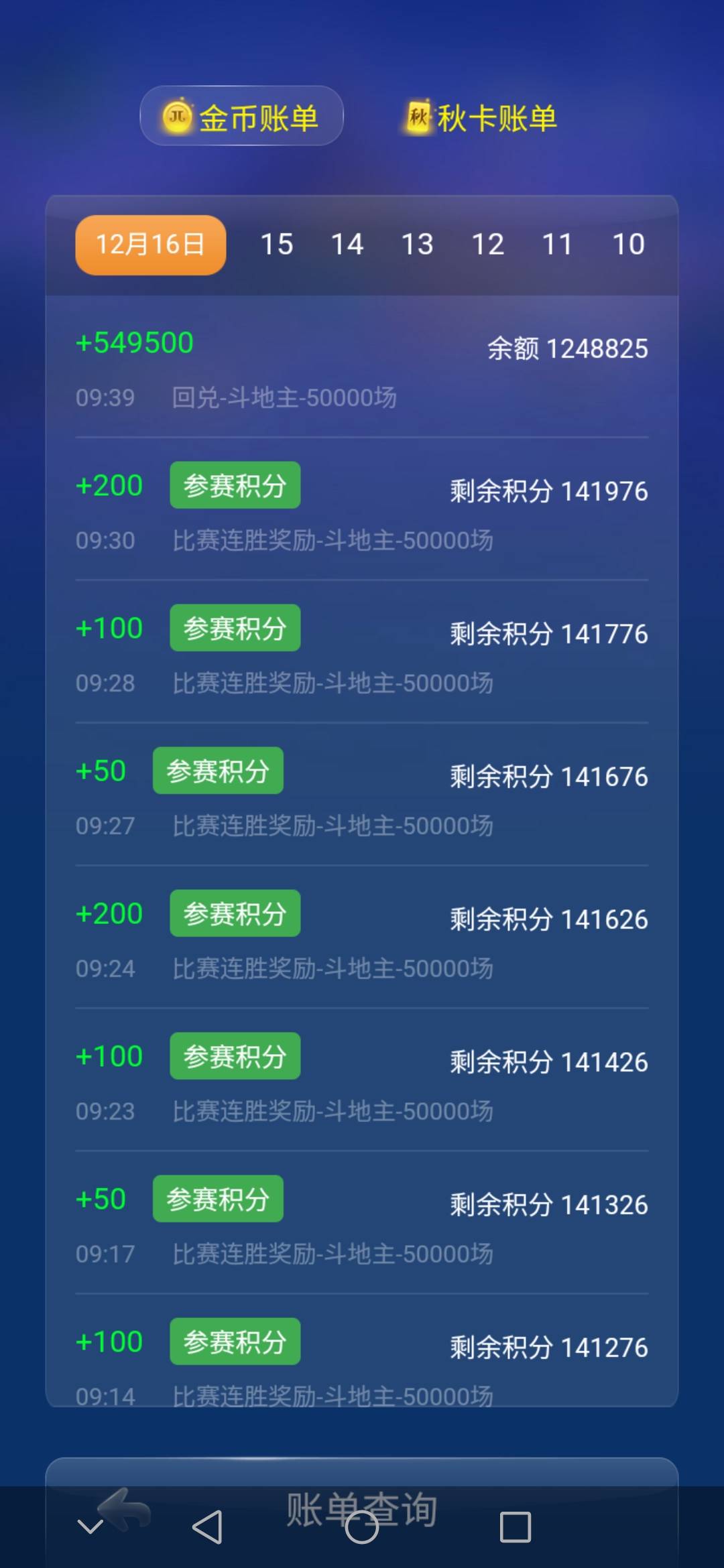Image resolution: width=724 pixels, height=1568 pixels.
Task: Choose date 12 from the date filter
Action: [x=488, y=245]
